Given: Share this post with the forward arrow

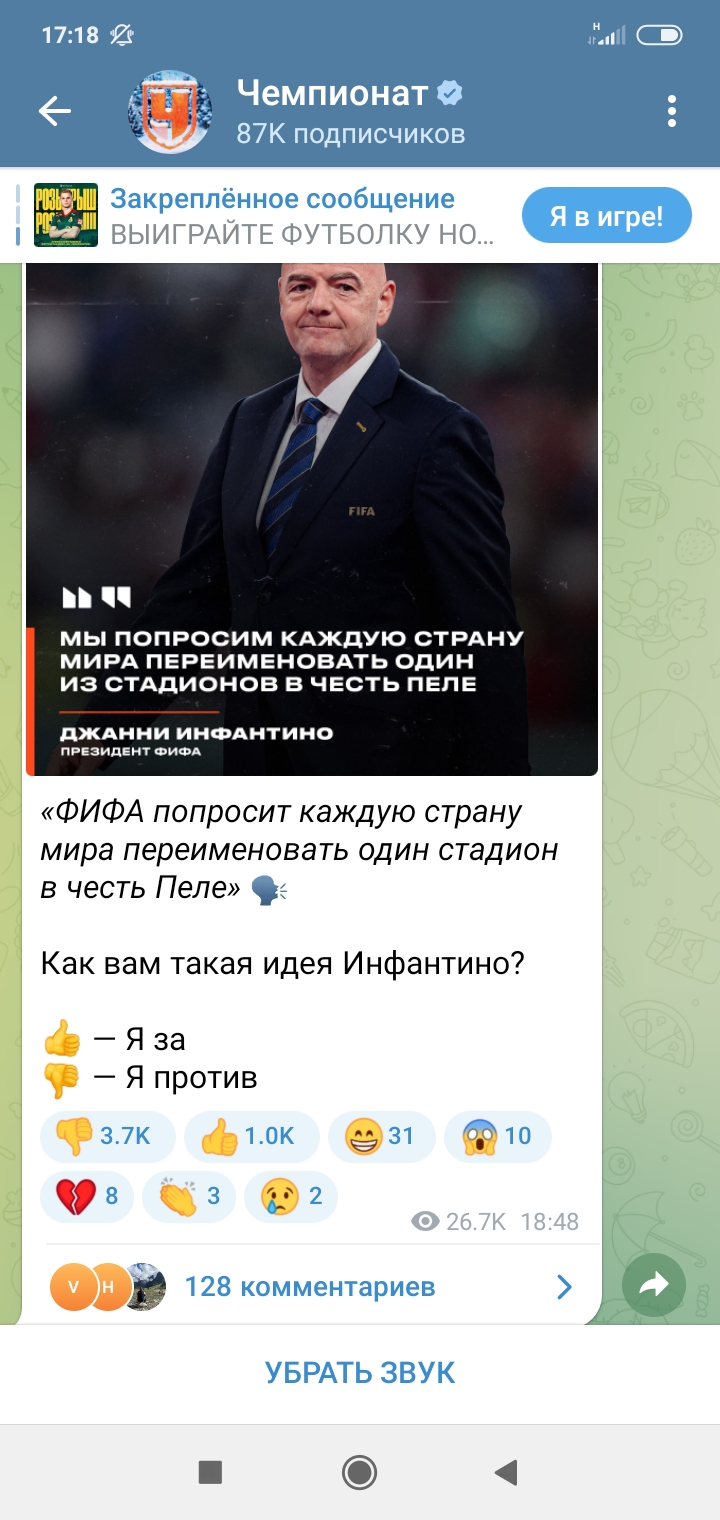Looking at the screenshot, I should tap(654, 1286).
